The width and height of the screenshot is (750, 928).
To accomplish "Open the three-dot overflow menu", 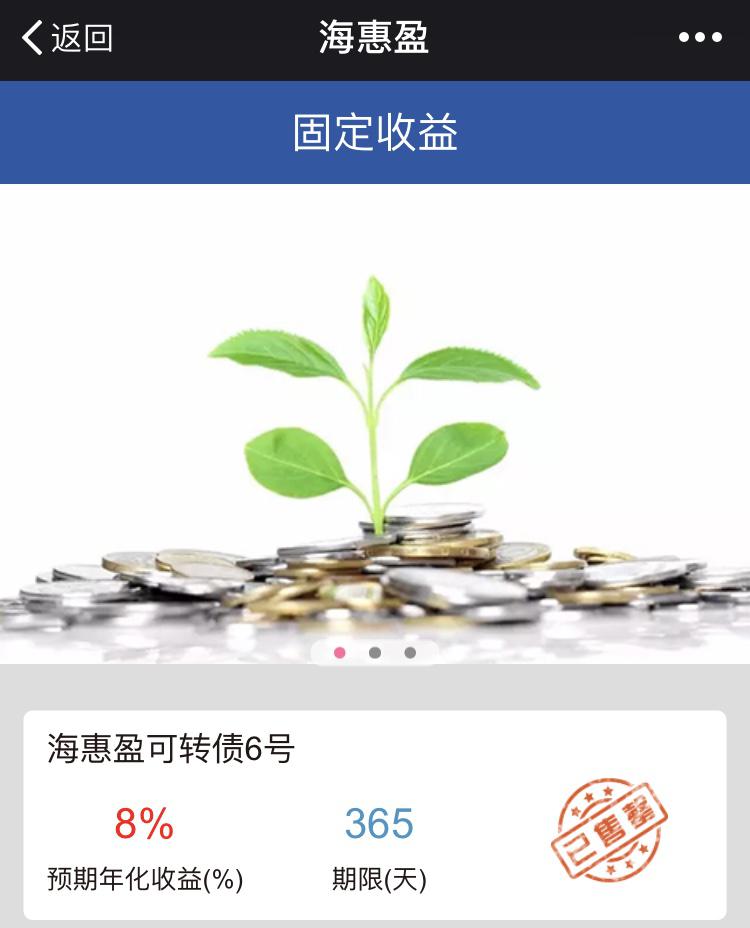I will coord(700,38).
